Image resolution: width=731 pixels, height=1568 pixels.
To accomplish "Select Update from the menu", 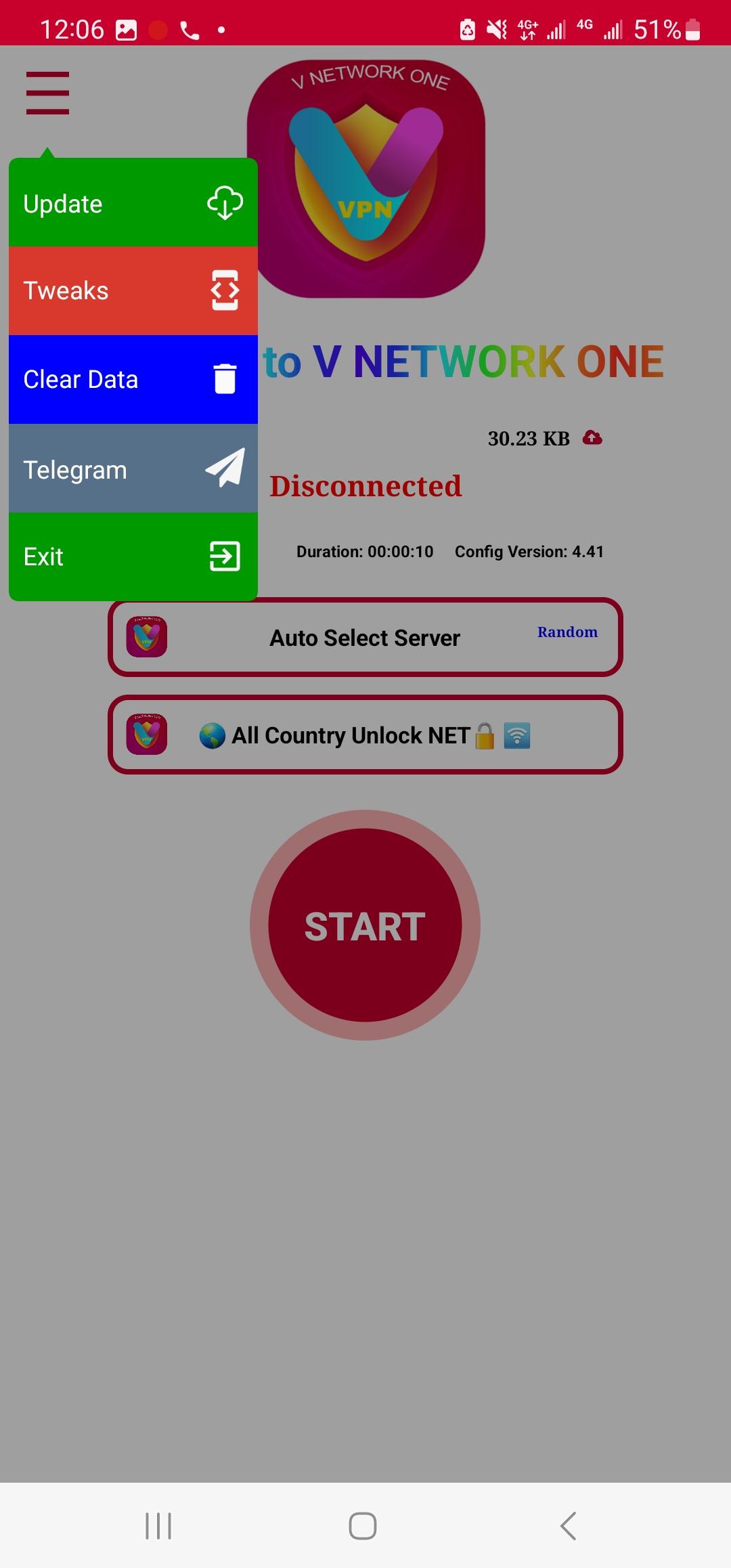I will click(133, 203).
